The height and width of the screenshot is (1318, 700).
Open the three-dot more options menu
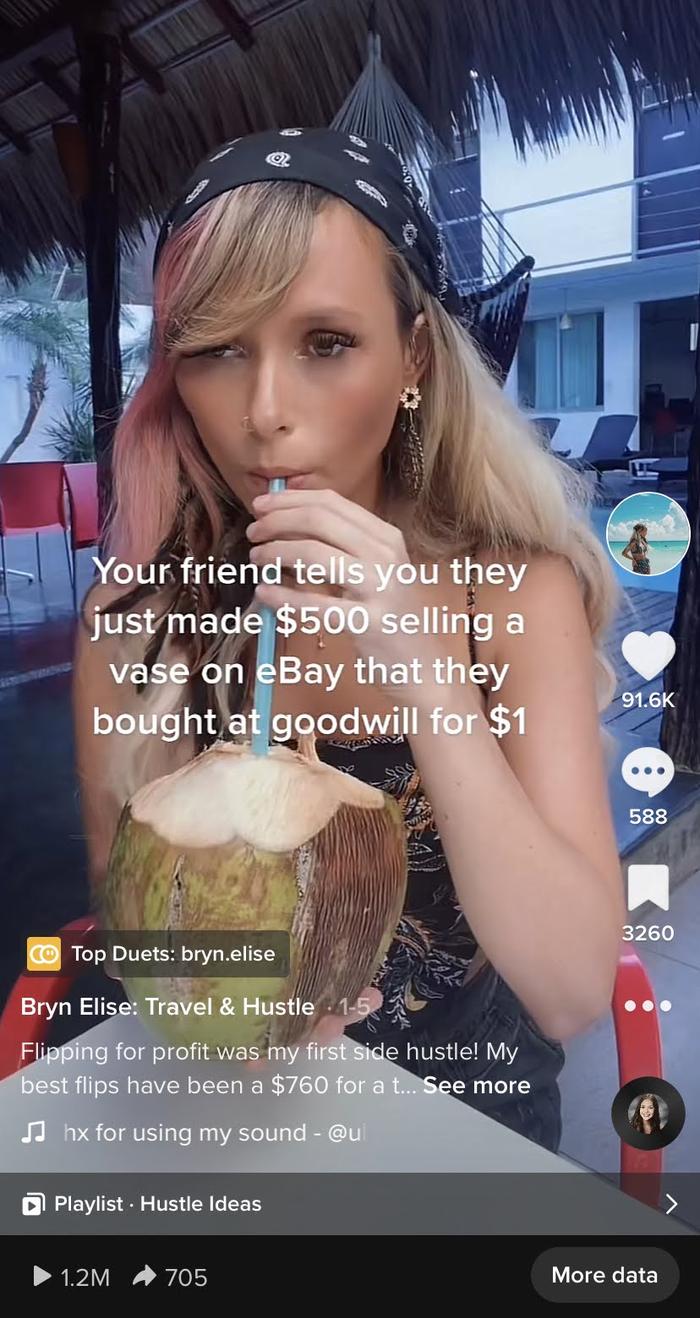pos(648,1005)
